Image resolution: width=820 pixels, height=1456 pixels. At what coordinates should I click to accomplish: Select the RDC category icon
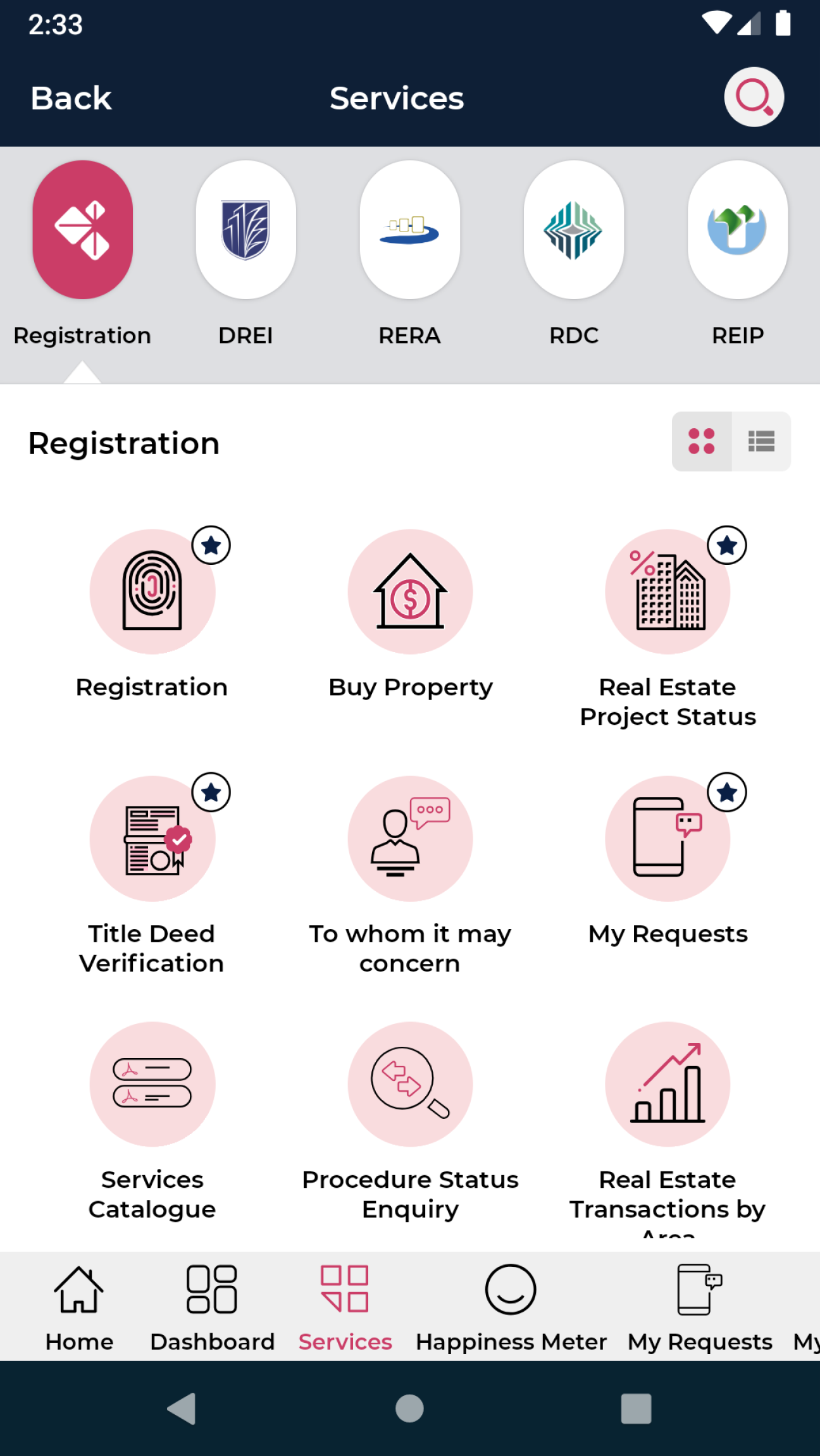point(573,231)
